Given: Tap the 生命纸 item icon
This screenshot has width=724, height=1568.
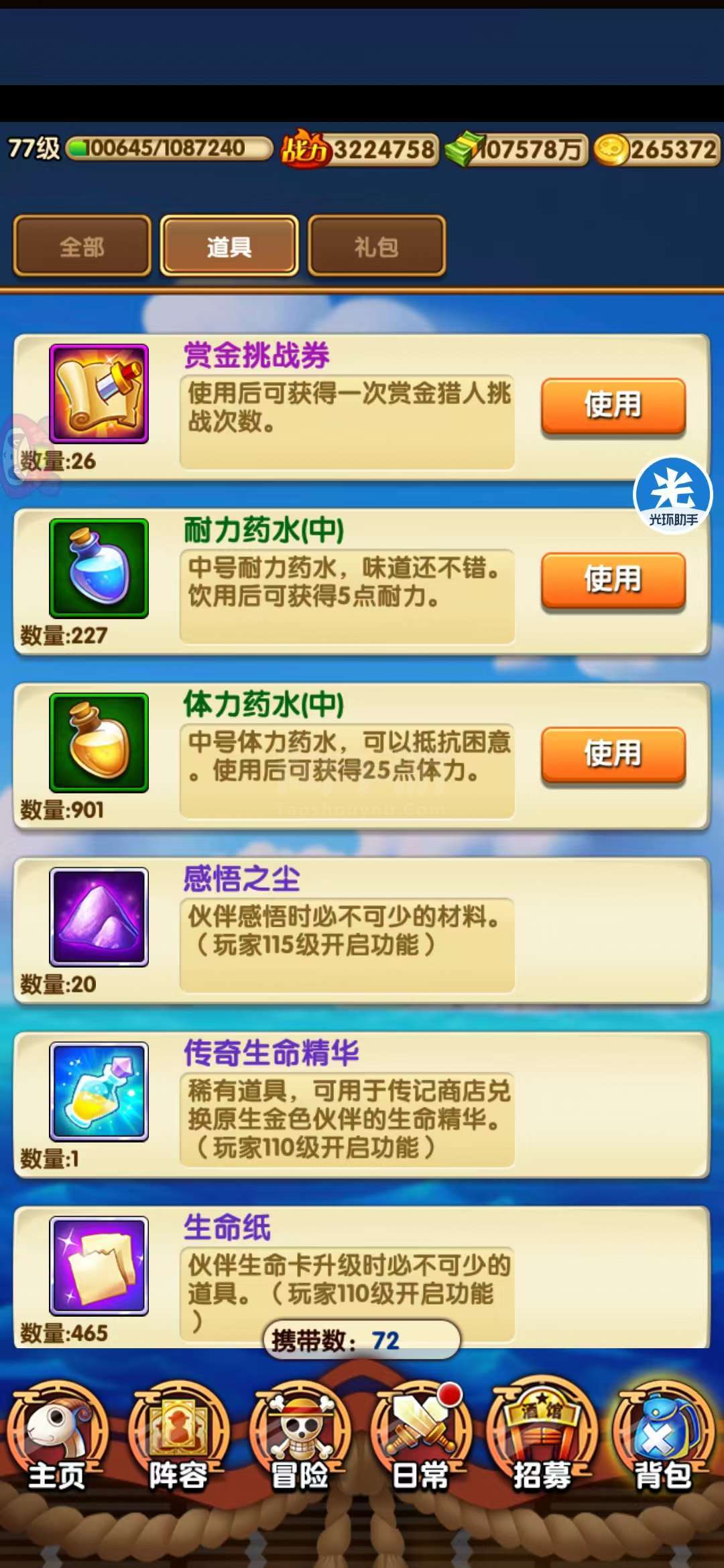Looking at the screenshot, I should [99, 1265].
